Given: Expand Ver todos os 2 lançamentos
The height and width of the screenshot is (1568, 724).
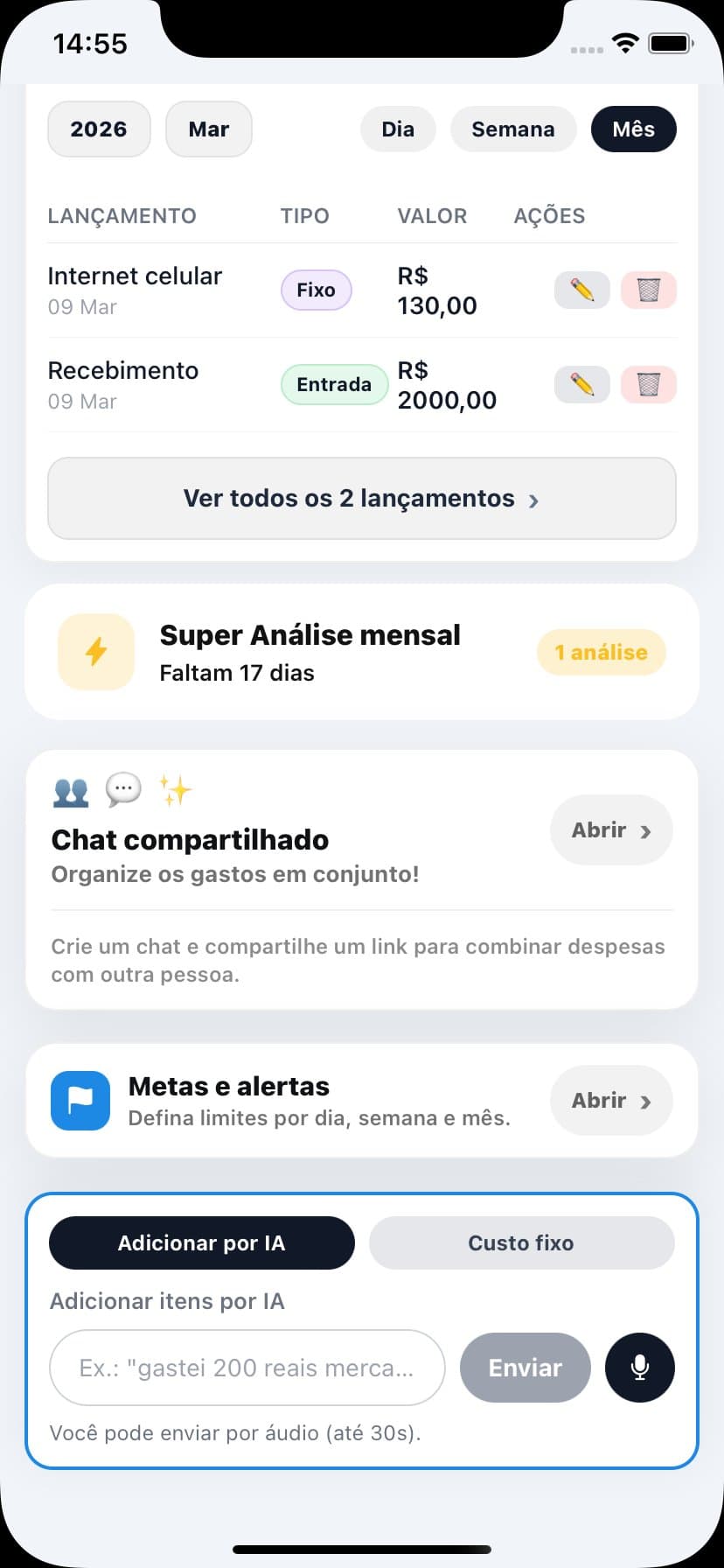Looking at the screenshot, I should point(361,498).
